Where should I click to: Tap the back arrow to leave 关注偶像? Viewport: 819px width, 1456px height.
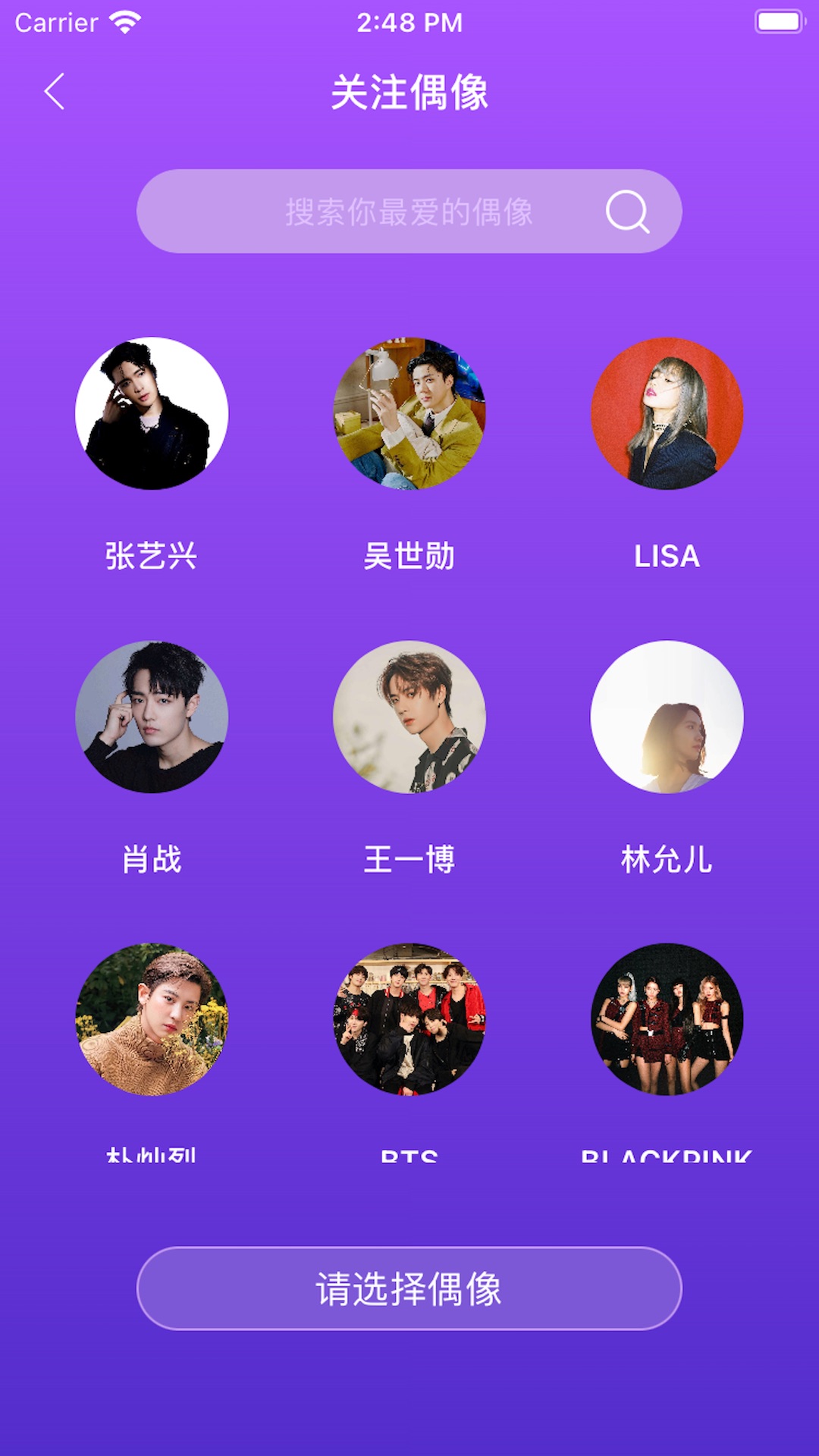[53, 90]
